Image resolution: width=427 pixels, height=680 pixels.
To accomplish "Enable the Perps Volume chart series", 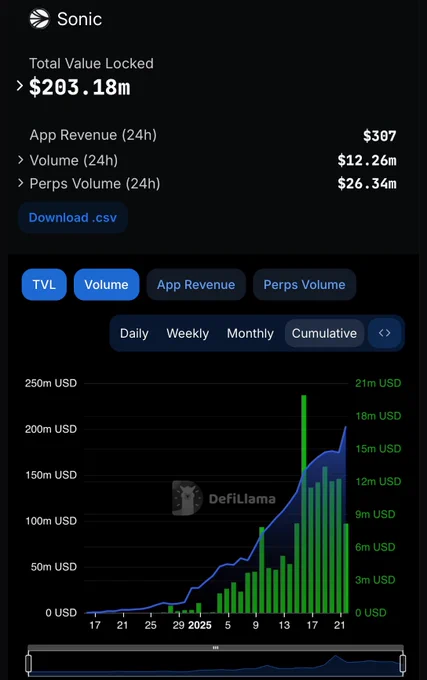I will click(304, 284).
